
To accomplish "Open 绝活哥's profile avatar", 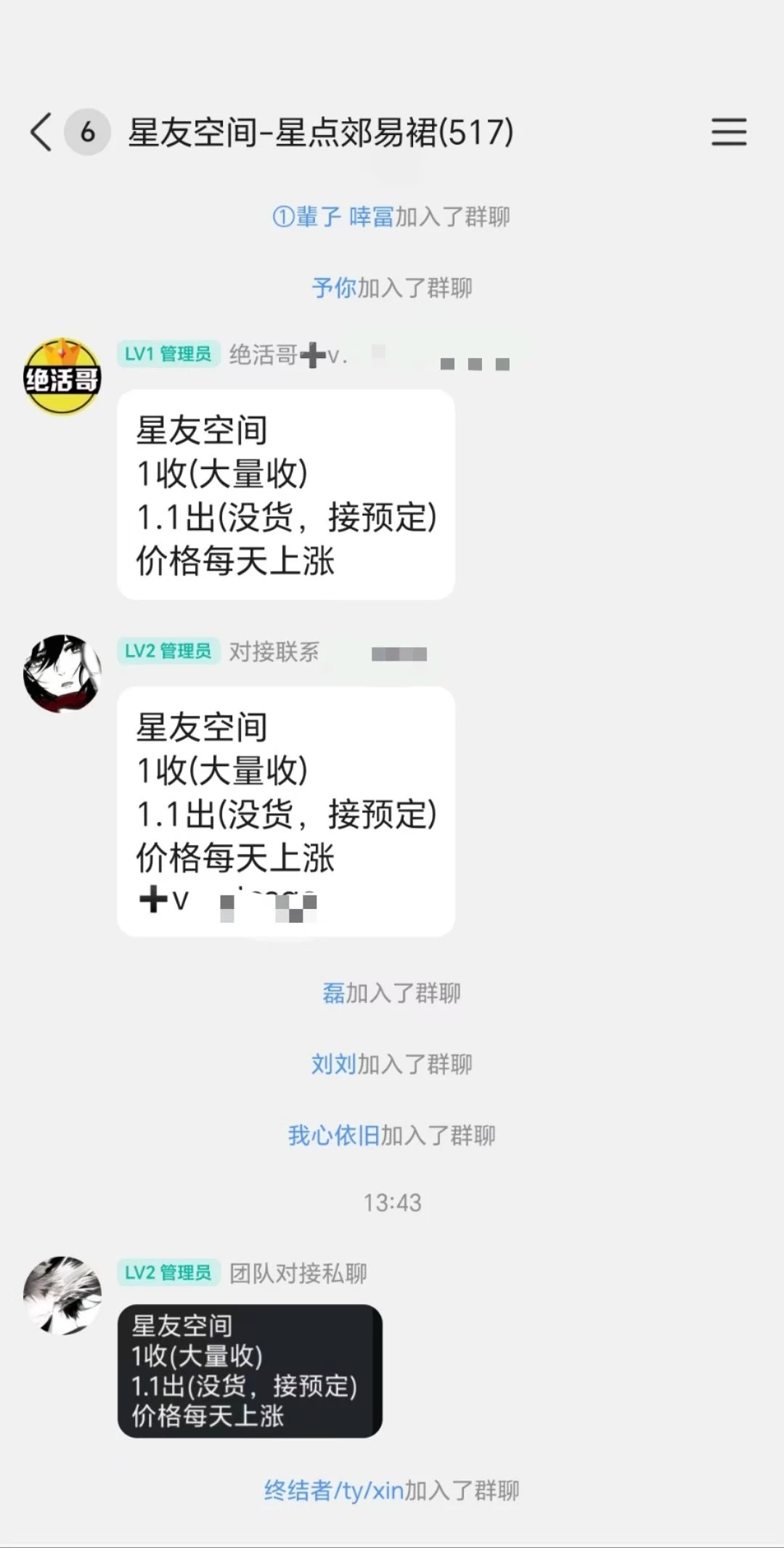I will tap(62, 377).
